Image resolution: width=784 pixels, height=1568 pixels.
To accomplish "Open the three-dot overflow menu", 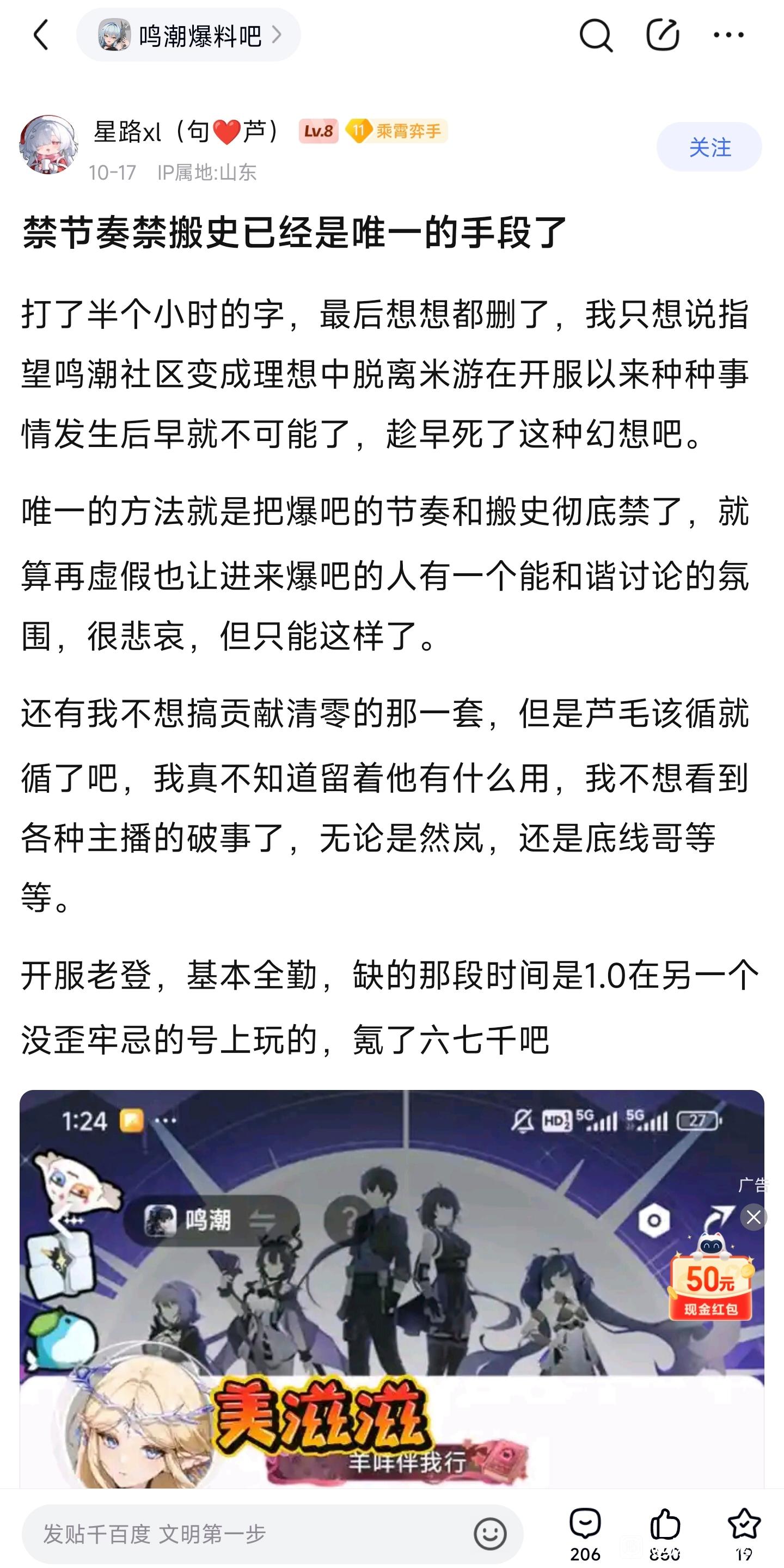I will [x=728, y=35].
